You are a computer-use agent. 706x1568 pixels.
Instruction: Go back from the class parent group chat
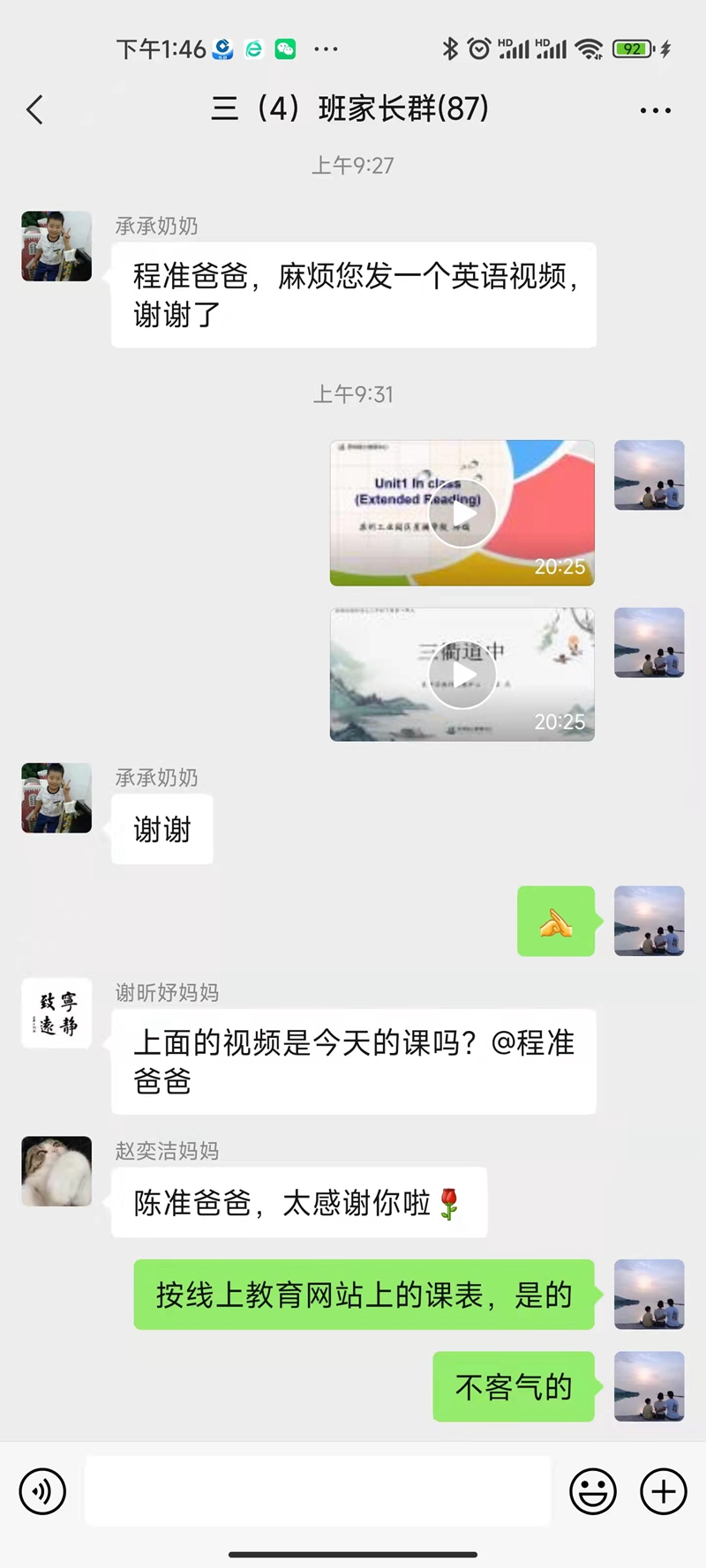pyautogui.click(x=35, y=110)
